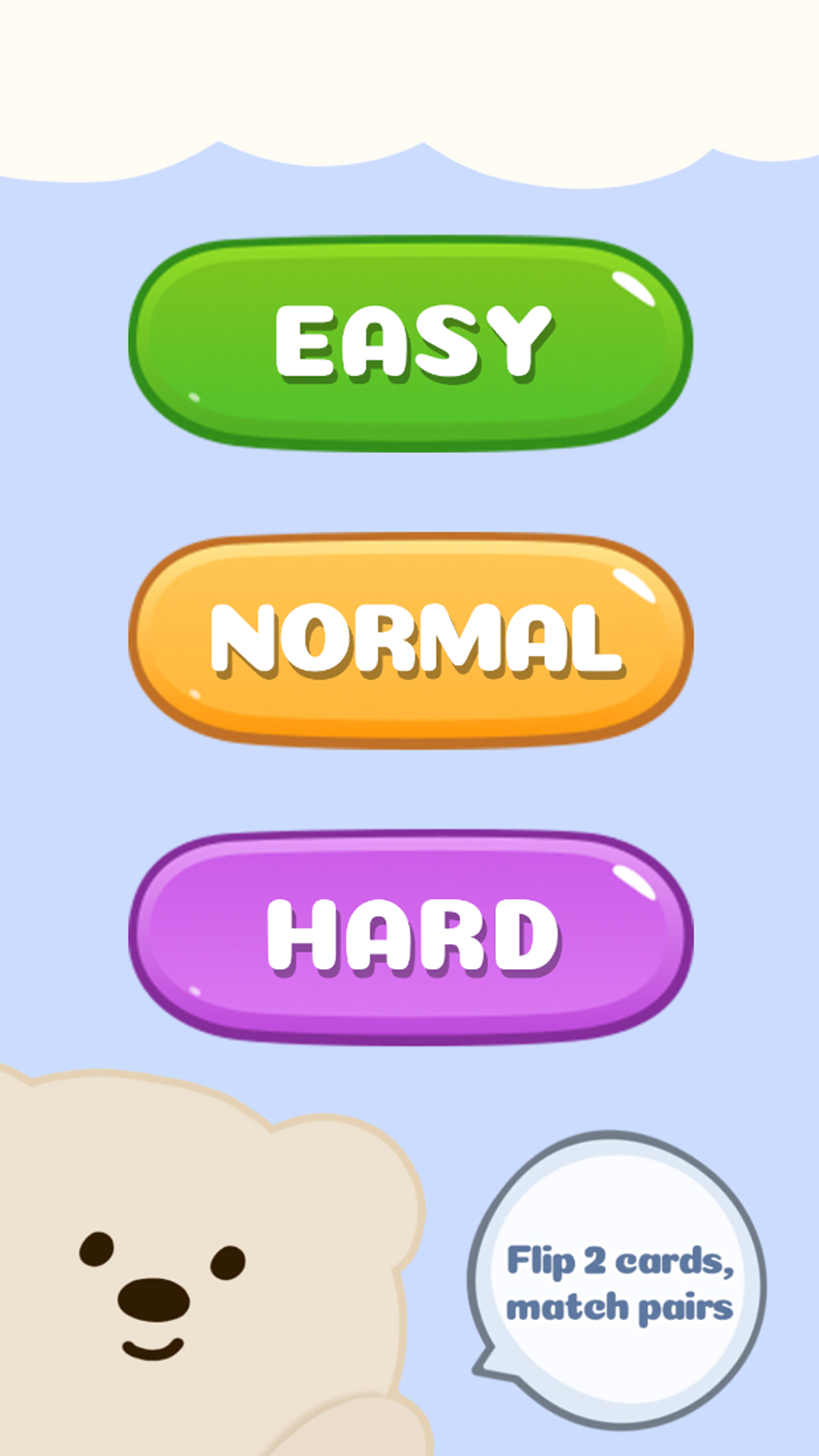Choose the Normal difficulty button
The image size is (819, 1456).
pos(410,641)
